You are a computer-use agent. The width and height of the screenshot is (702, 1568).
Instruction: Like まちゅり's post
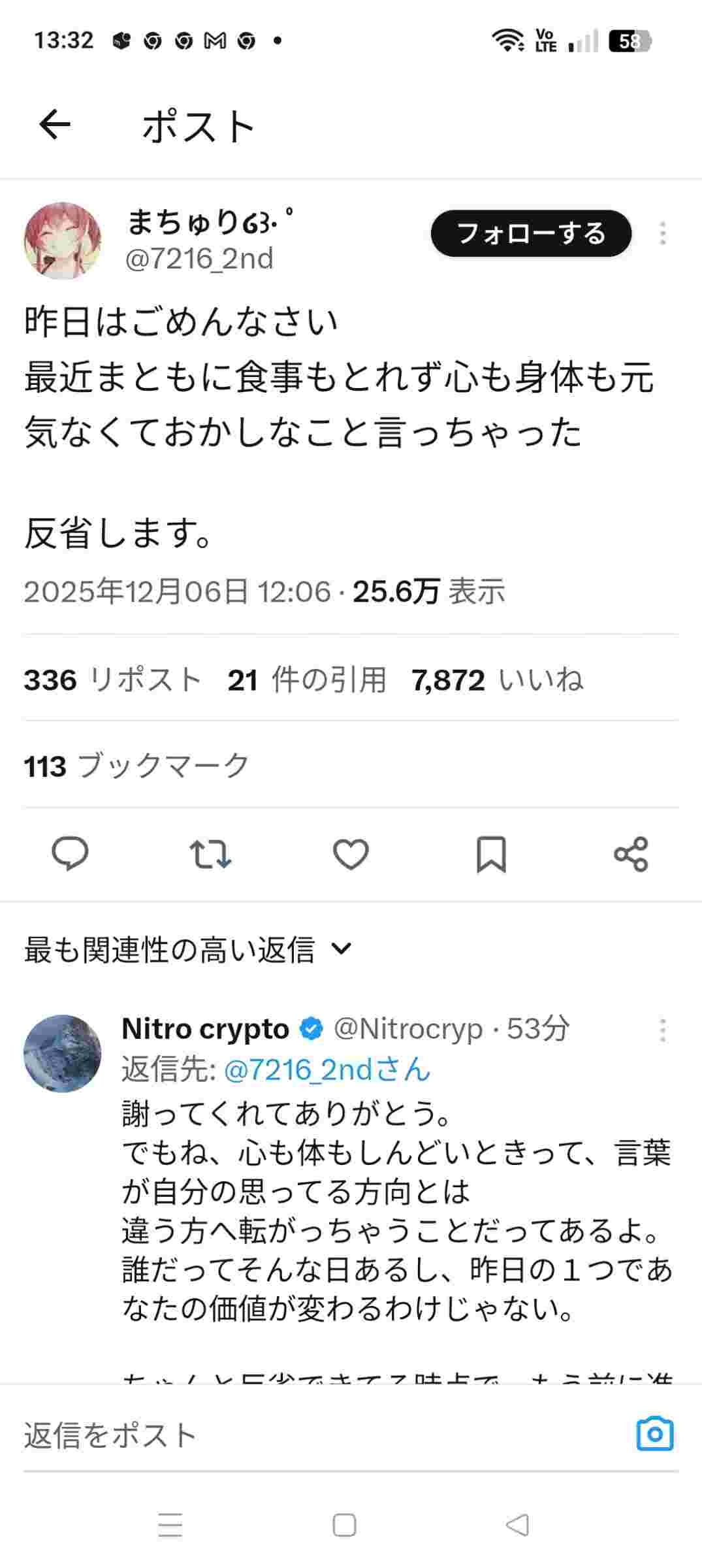351,854
